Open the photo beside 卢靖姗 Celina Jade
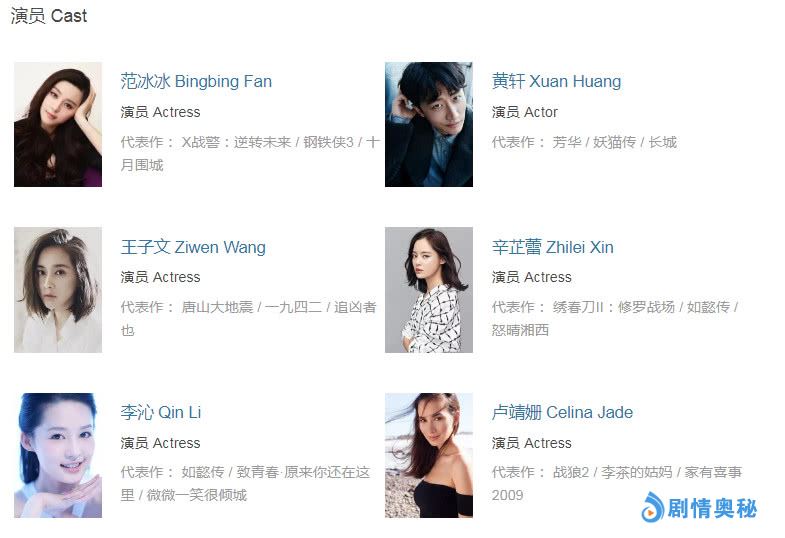This screenshot has height=538, width=785. [429, 455]
